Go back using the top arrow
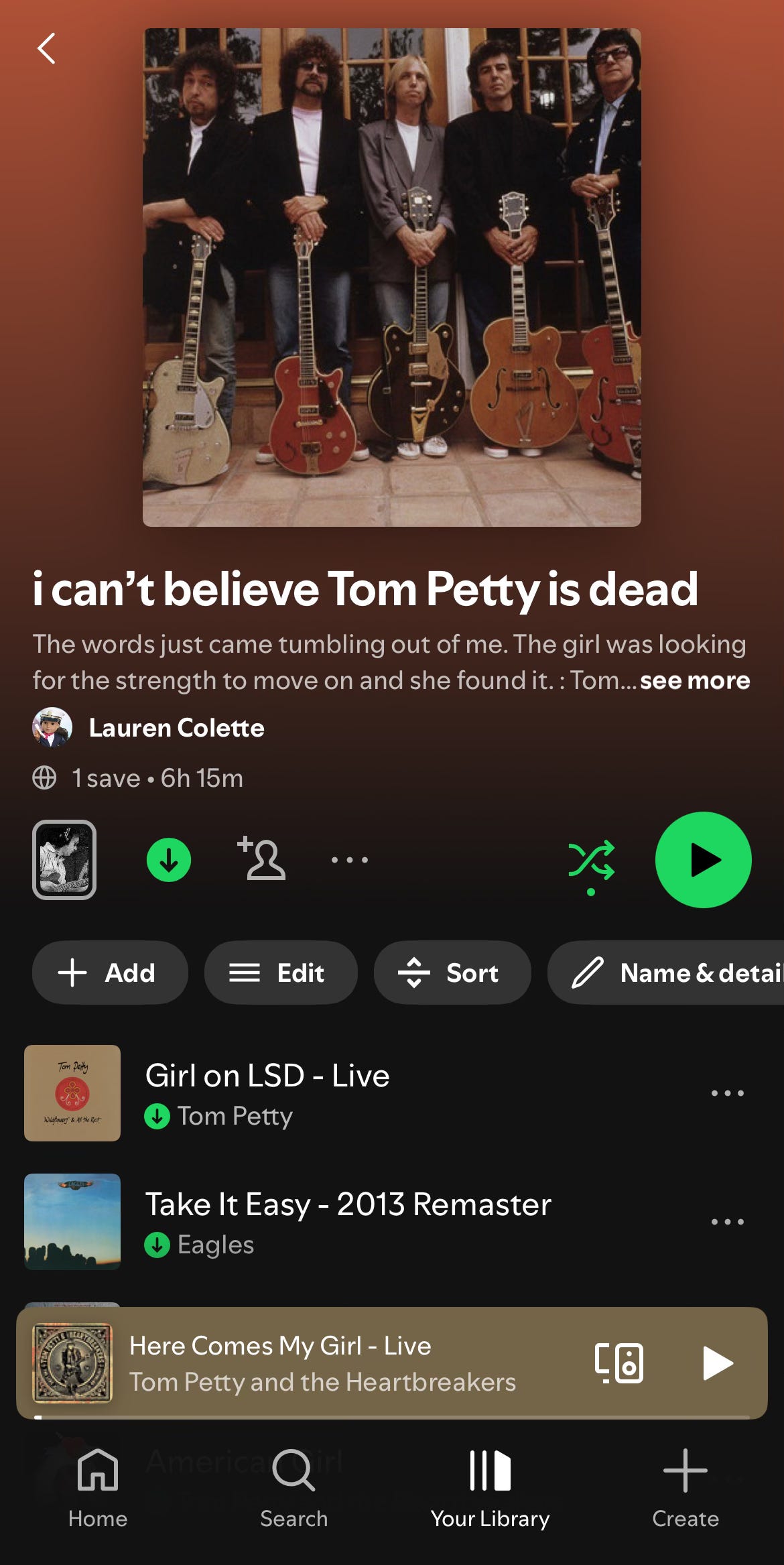The image size is (784, 1565). pyautogui.click(x=46, y=48)
